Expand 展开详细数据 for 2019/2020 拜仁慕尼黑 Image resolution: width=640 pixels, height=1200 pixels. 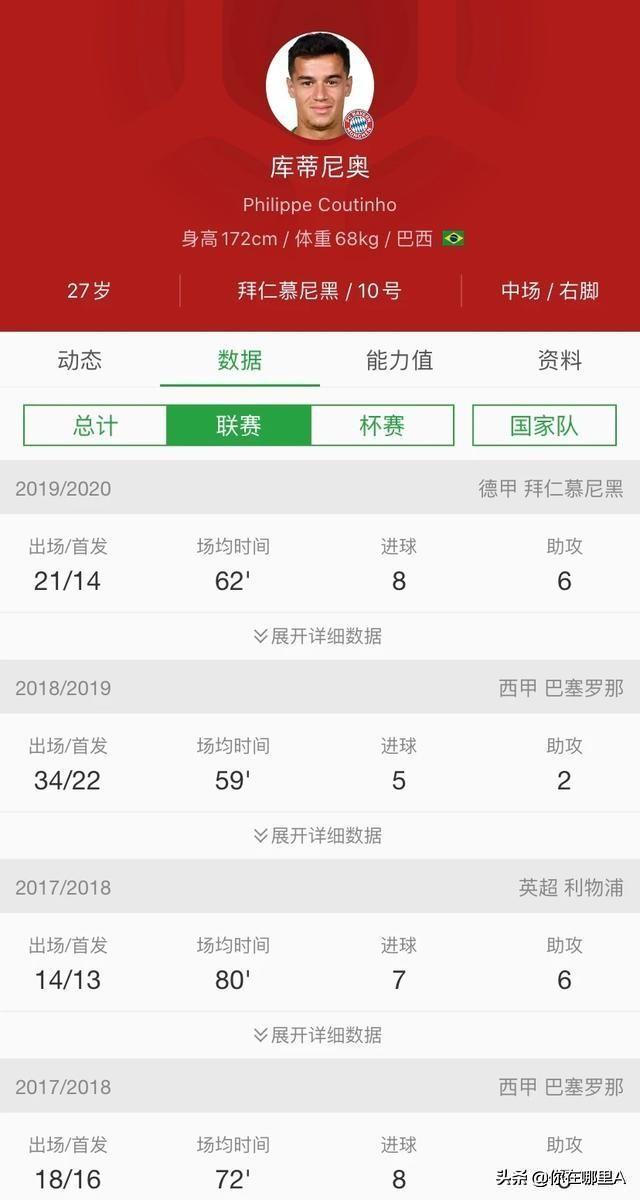(x=320, y=636)
